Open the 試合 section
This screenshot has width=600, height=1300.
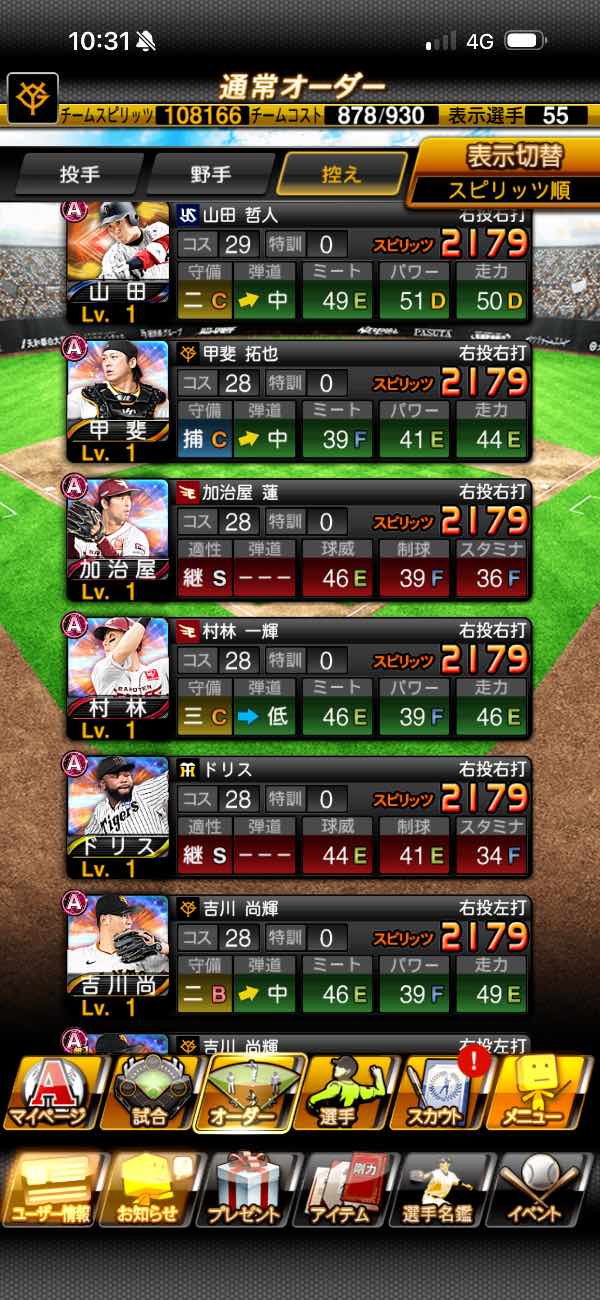point(150,1092)
